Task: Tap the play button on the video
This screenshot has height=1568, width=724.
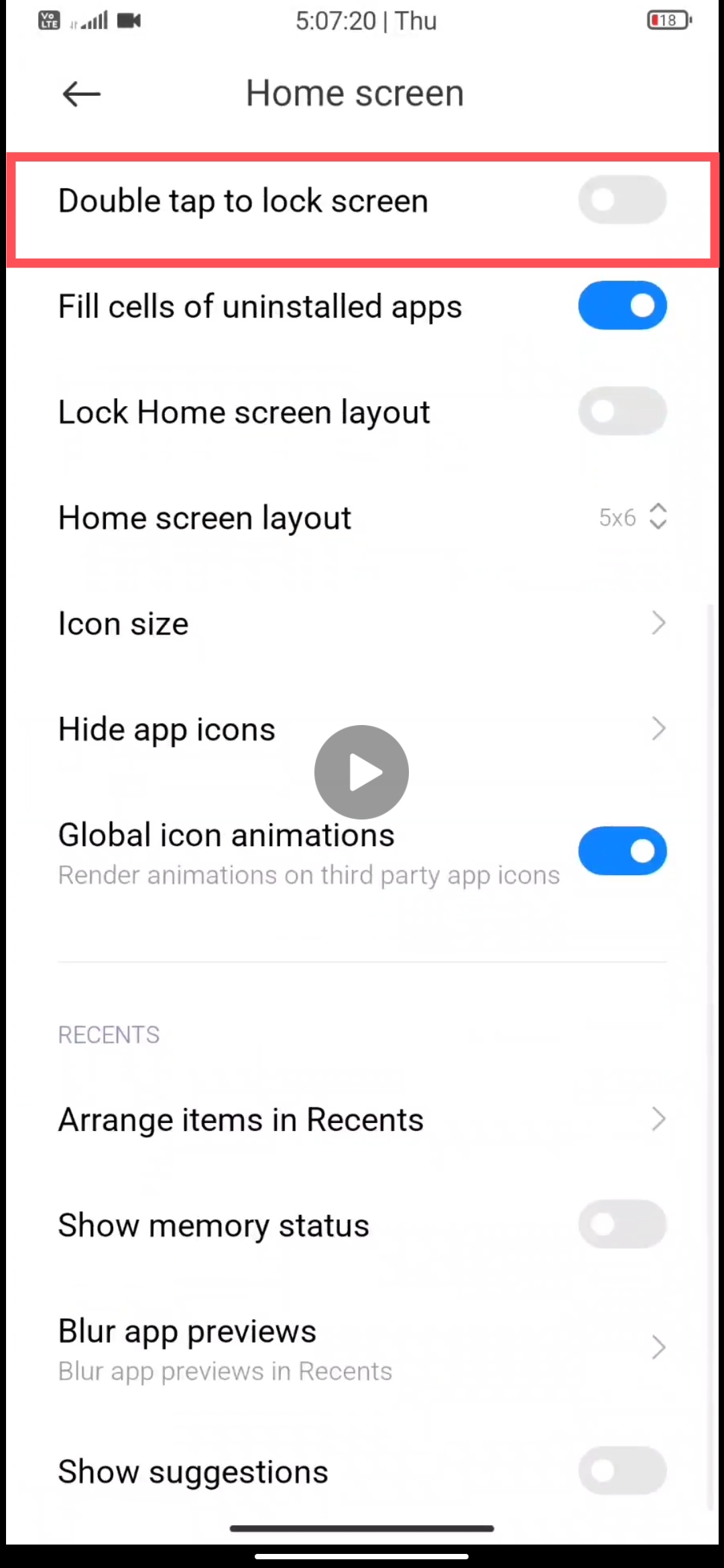Action: 362,772
